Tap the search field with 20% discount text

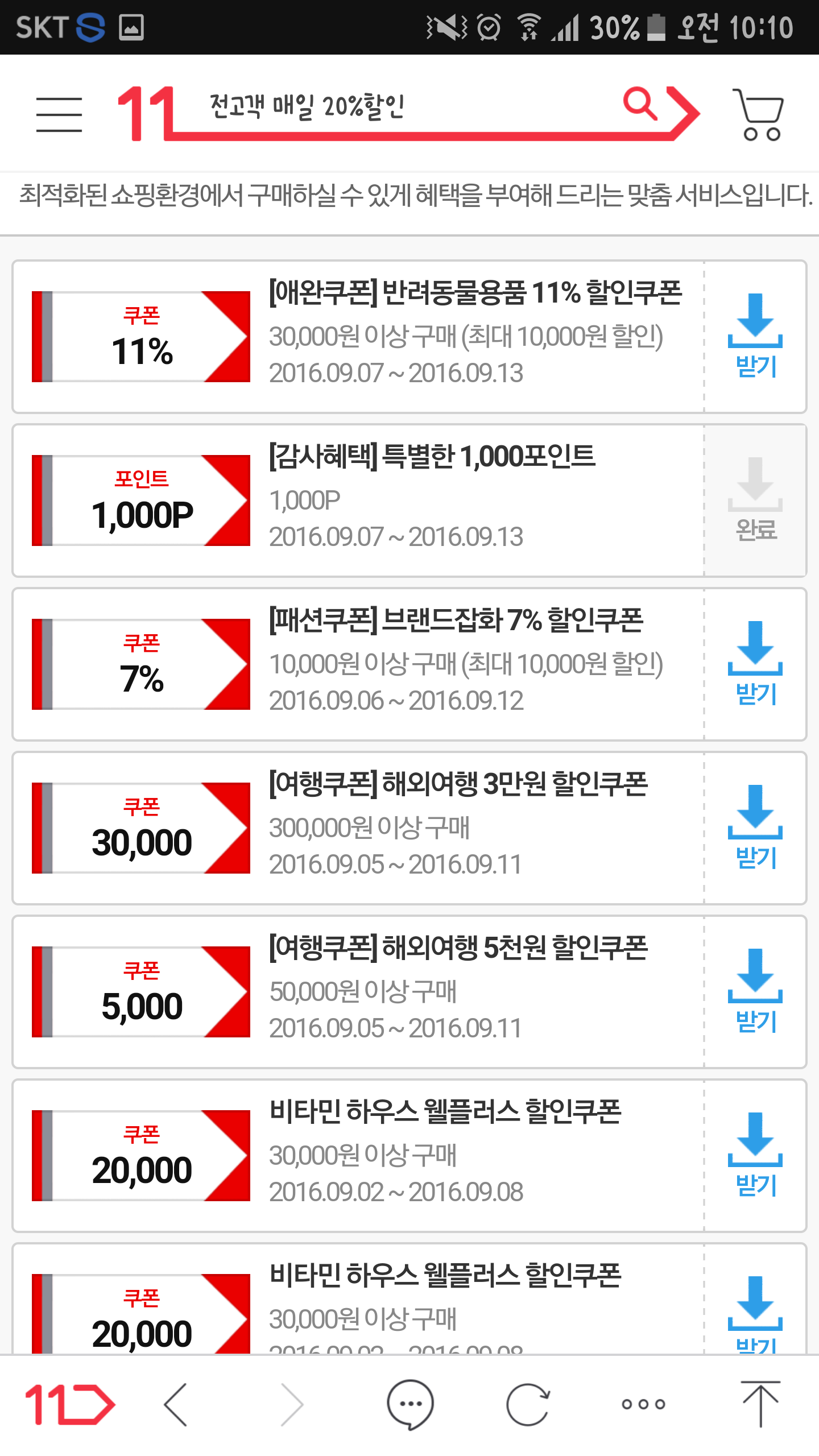[x=398, y=109]
